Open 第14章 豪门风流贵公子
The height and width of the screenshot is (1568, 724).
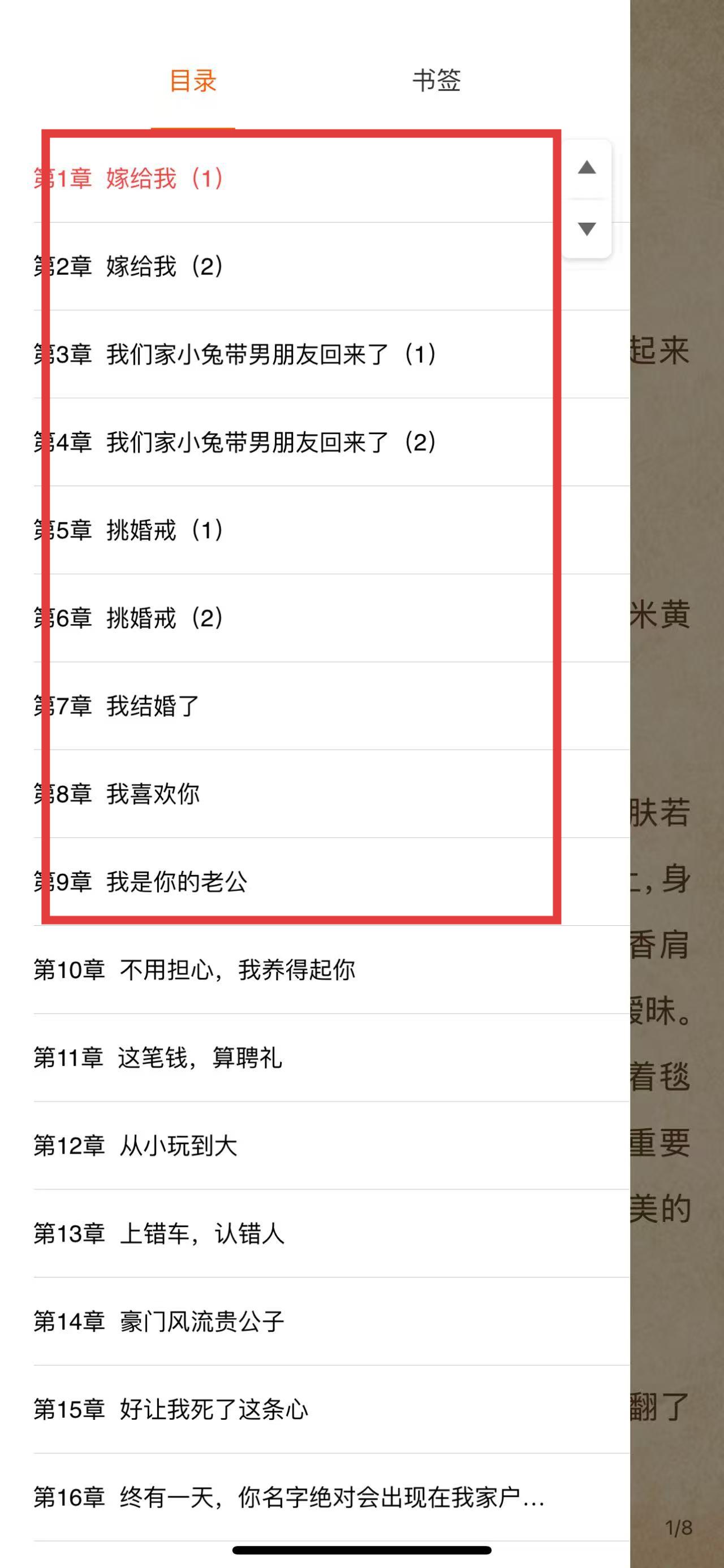(x=158, y=1322)
